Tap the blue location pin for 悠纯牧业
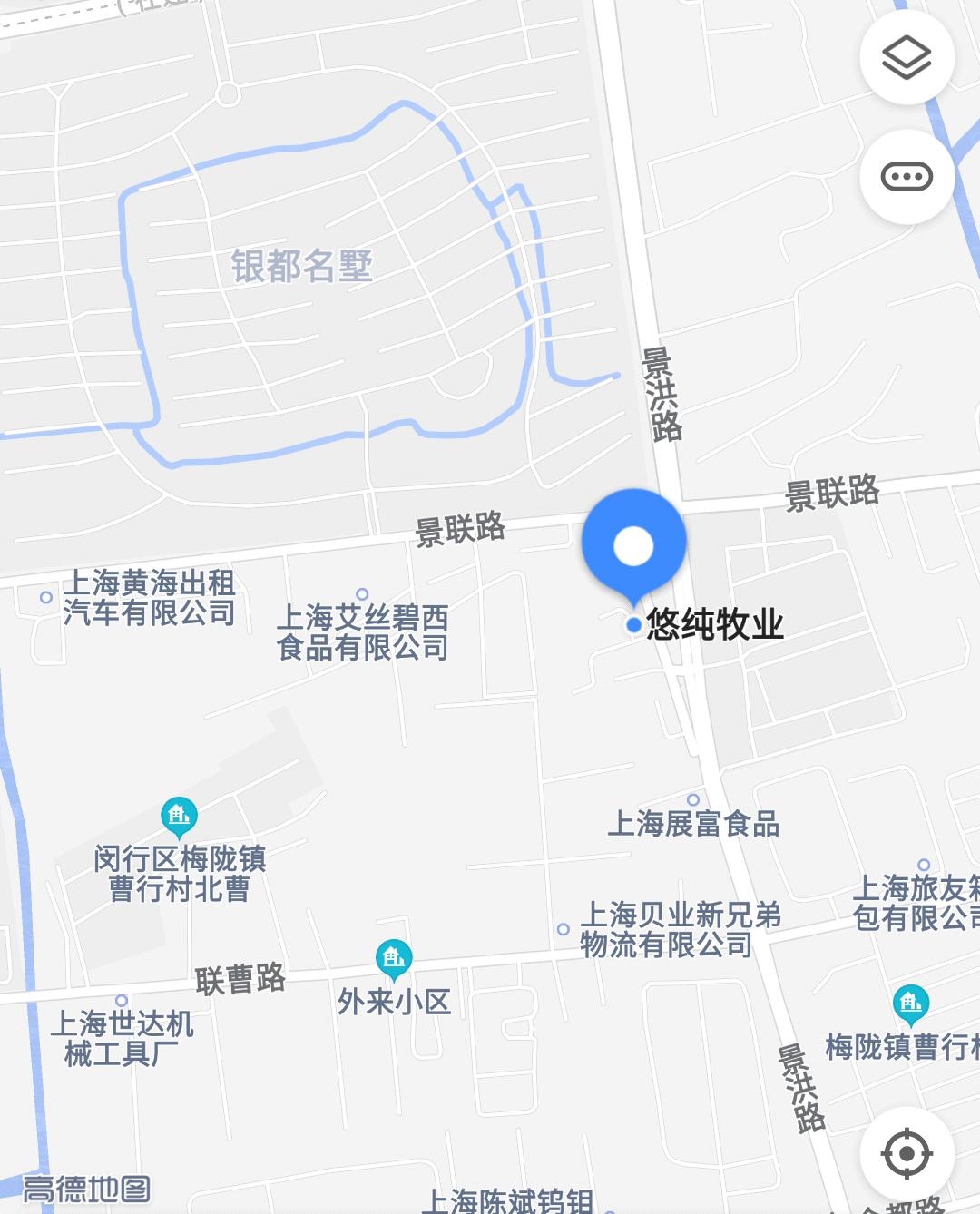The height and width of the screenshot is (1214, 980). [633, 543]
